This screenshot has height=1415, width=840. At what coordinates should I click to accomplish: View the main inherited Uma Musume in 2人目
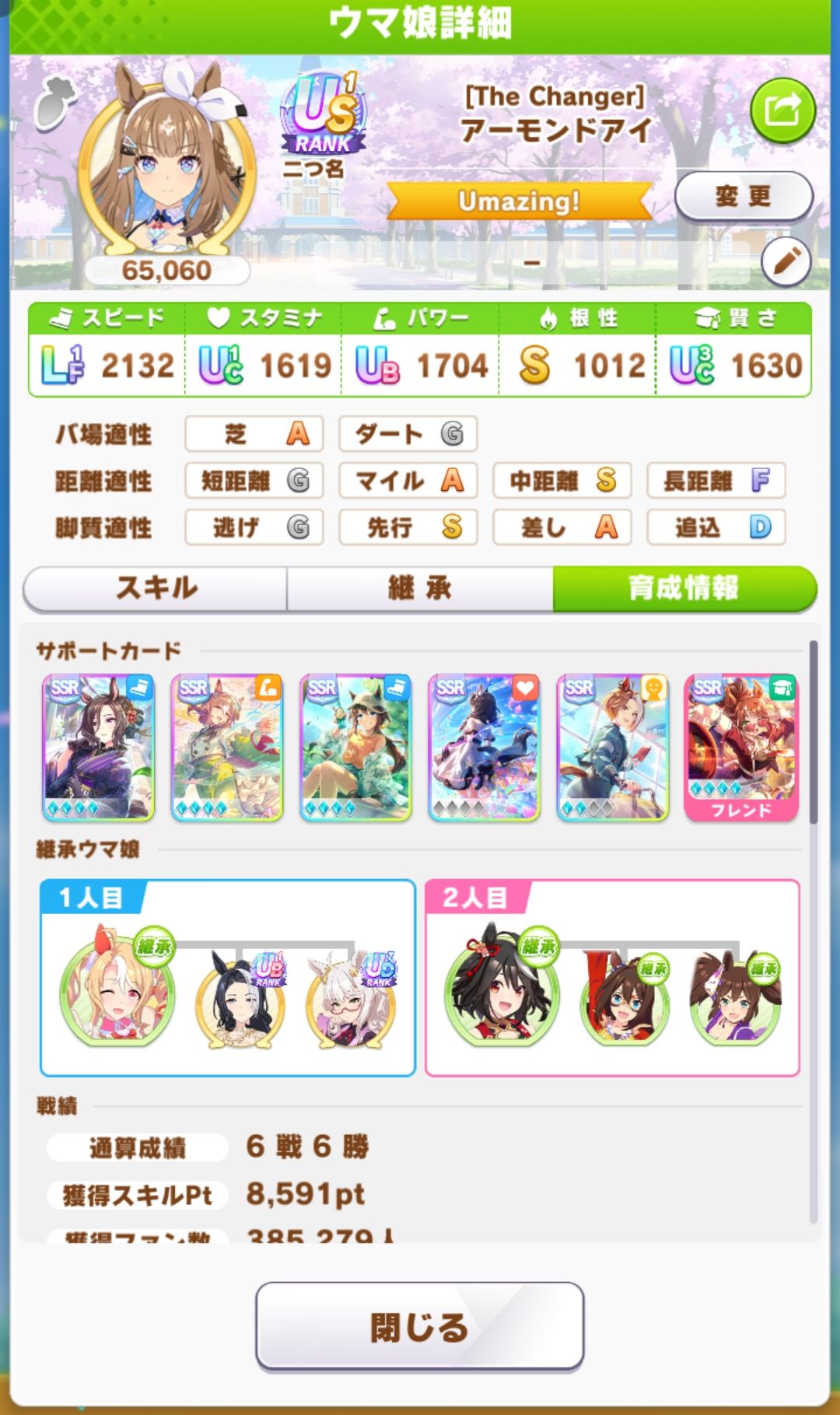pos(502,988)
